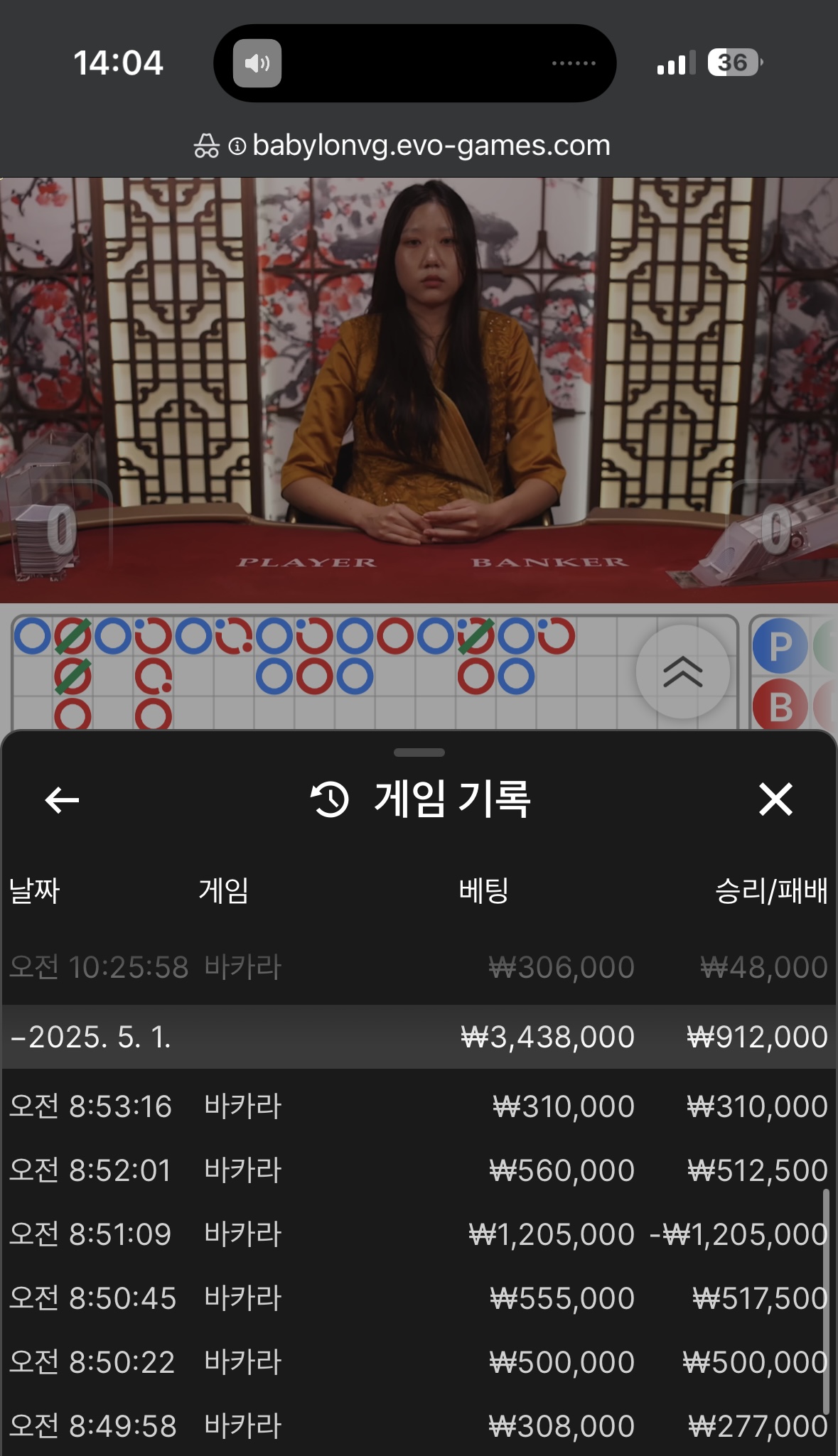Open the 오전 10:25:58 바카라 record

[x=419, y=967]
